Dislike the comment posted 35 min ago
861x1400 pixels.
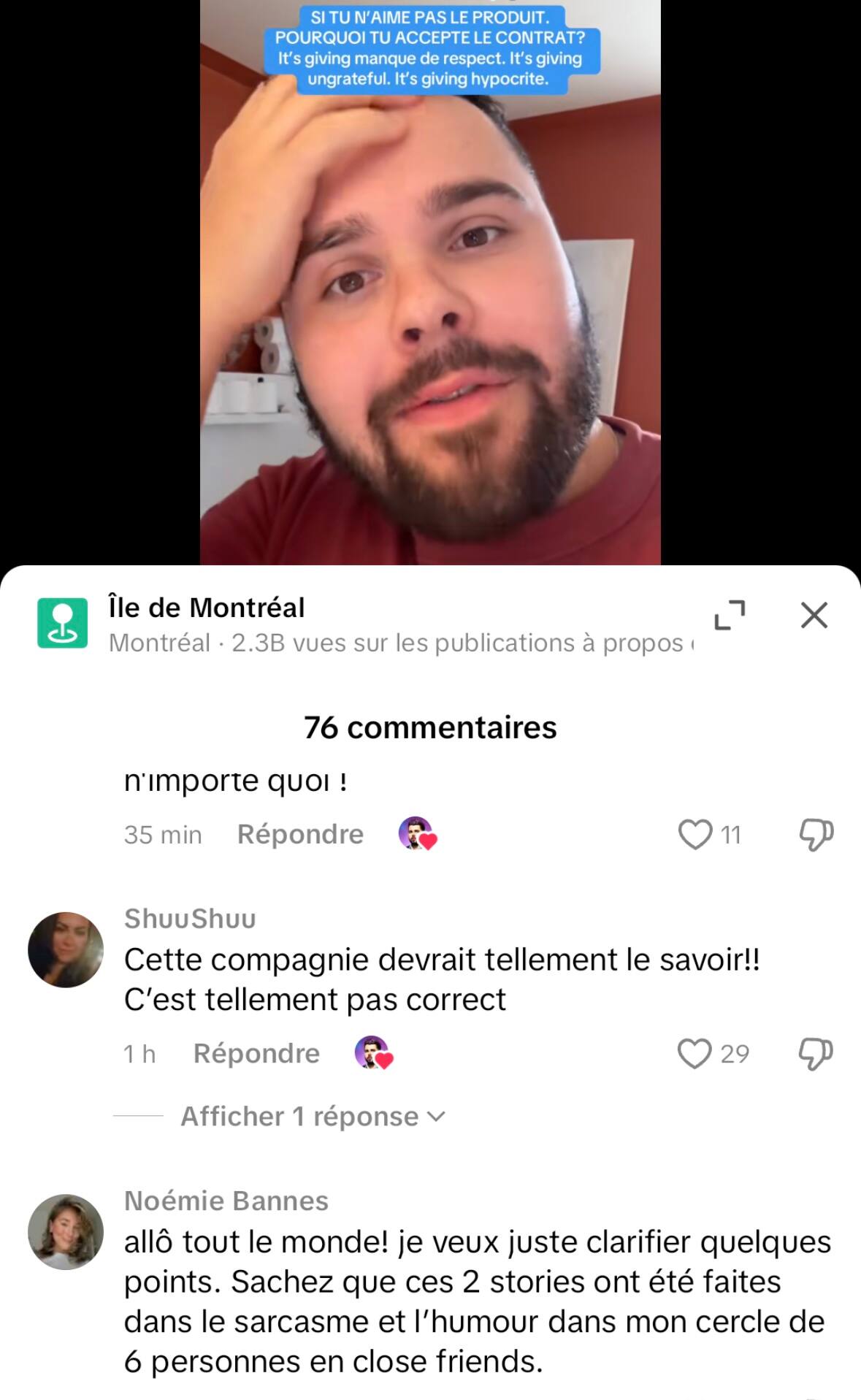816,834
